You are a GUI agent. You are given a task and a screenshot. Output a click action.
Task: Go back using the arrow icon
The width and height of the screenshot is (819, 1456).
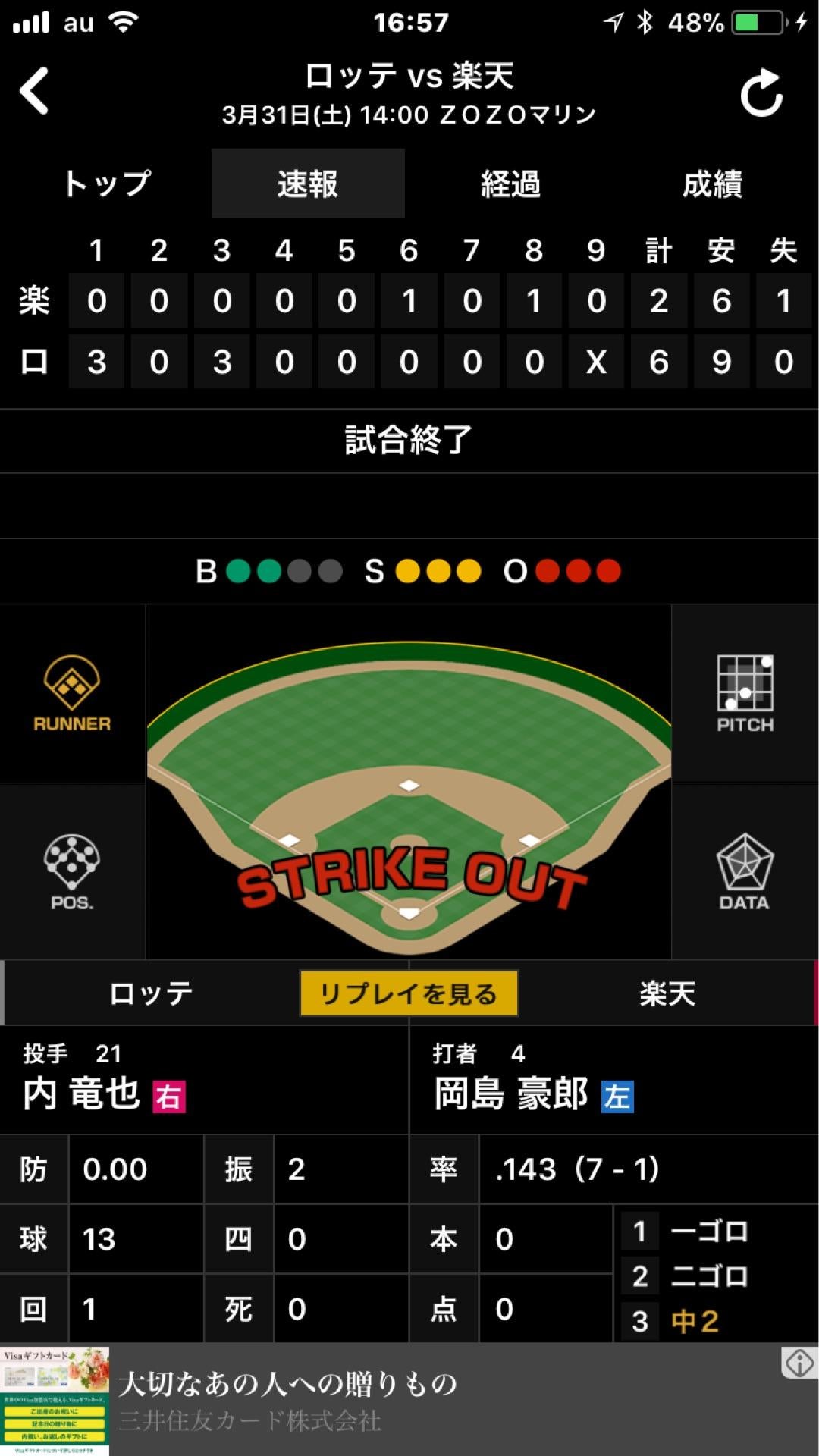coord(34,92)
